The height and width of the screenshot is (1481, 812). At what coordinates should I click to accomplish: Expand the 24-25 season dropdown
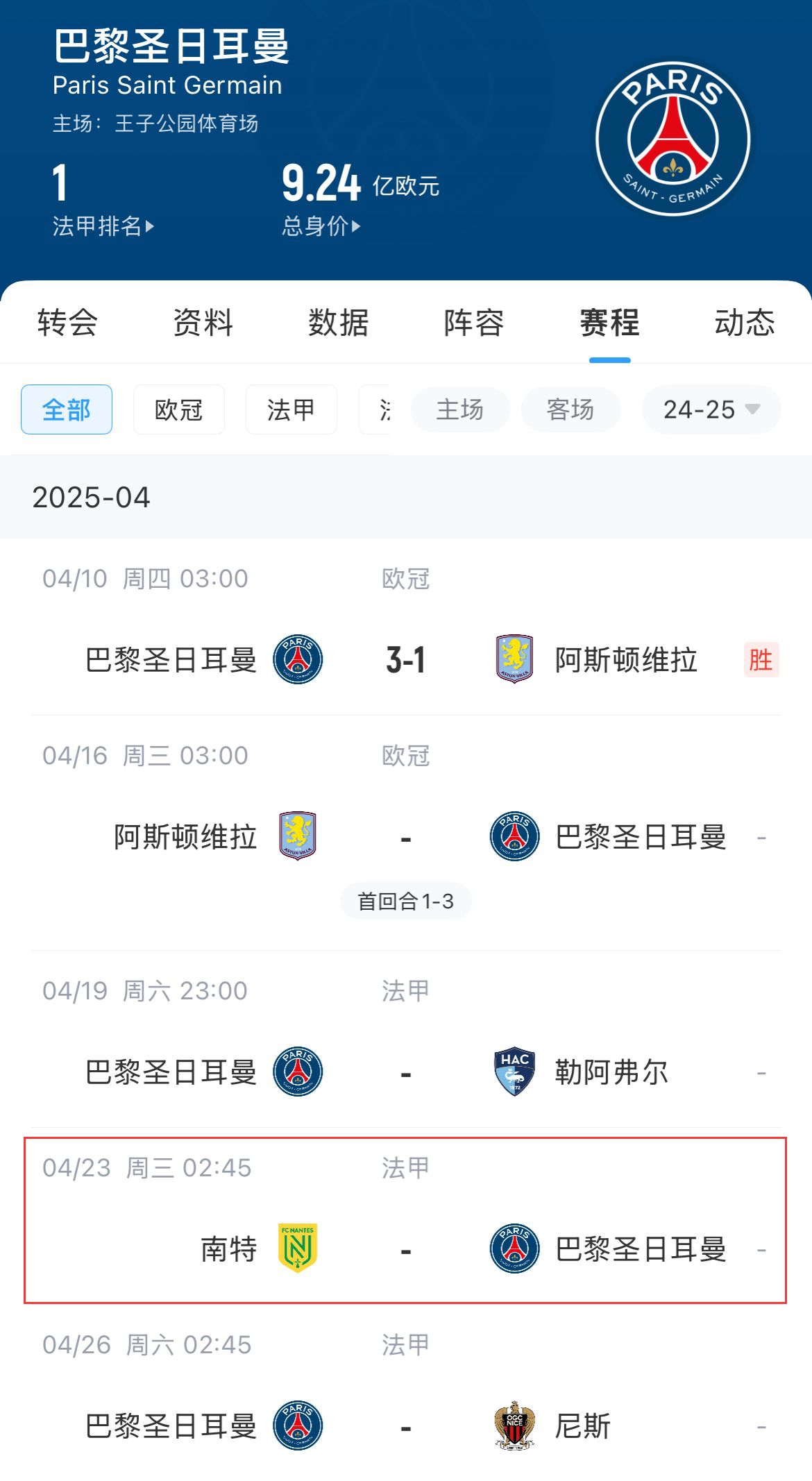coord(711,409)
